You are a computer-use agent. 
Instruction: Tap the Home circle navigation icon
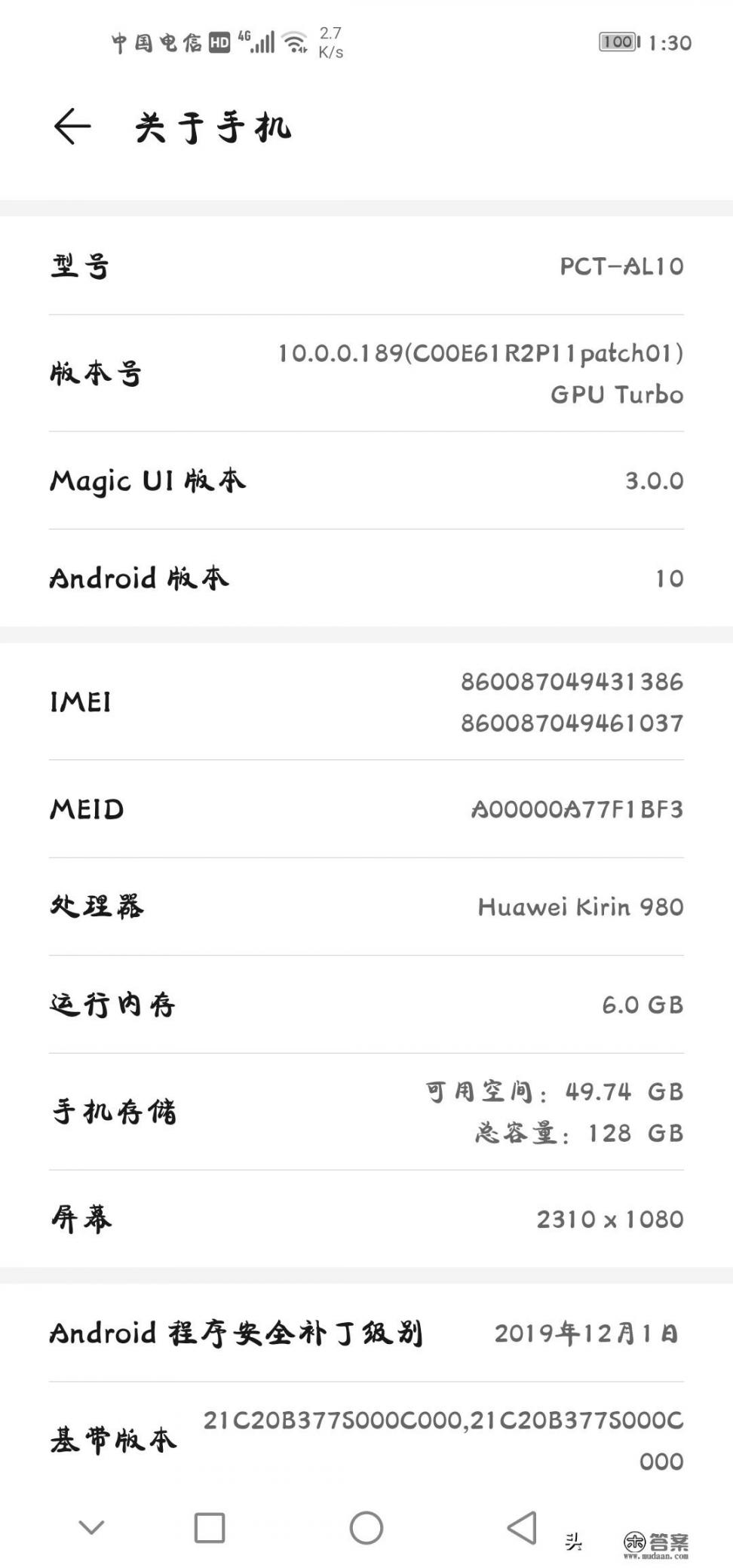(x=366, y=1525)
